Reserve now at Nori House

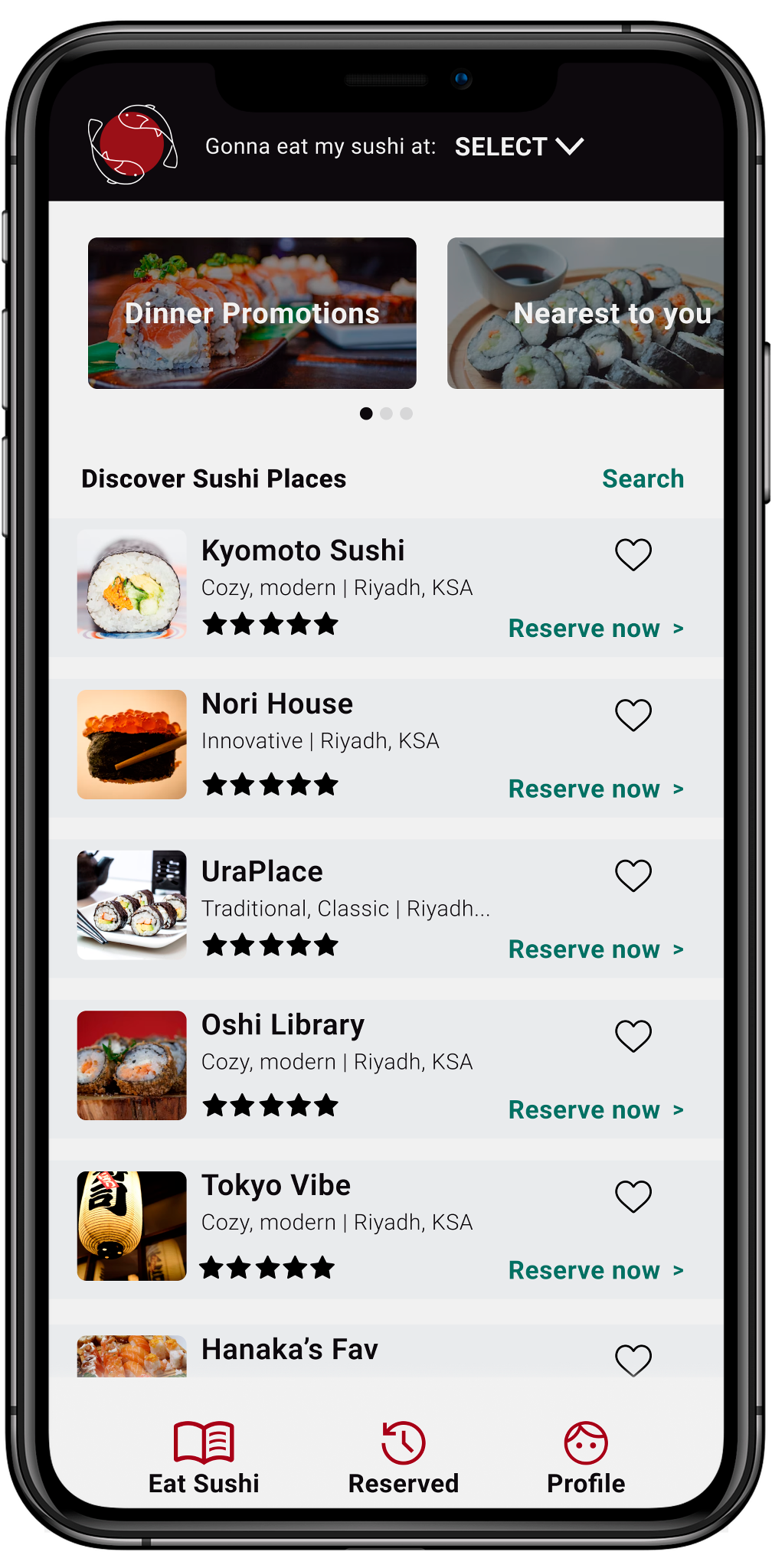pos(595,789)
